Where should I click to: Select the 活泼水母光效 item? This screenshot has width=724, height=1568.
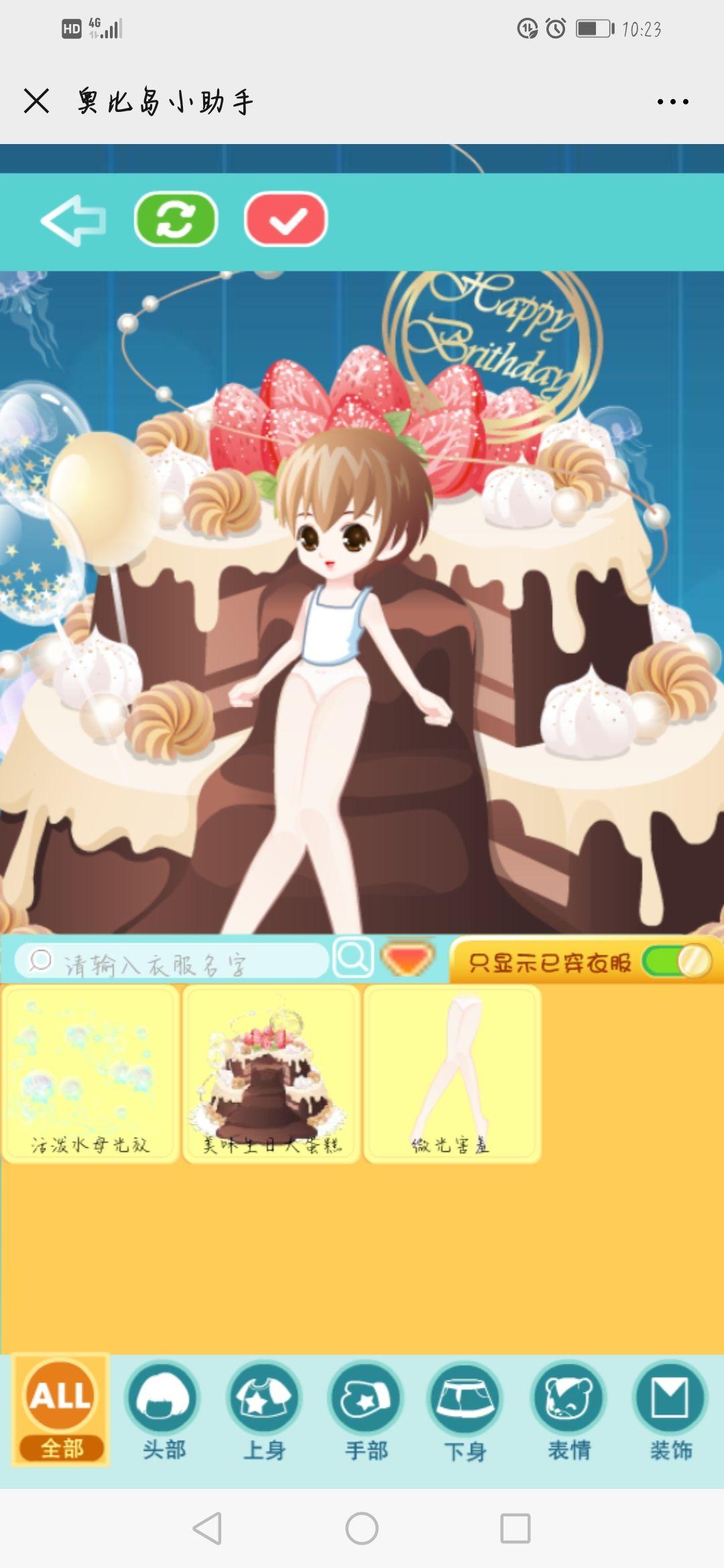point(90,1073)
